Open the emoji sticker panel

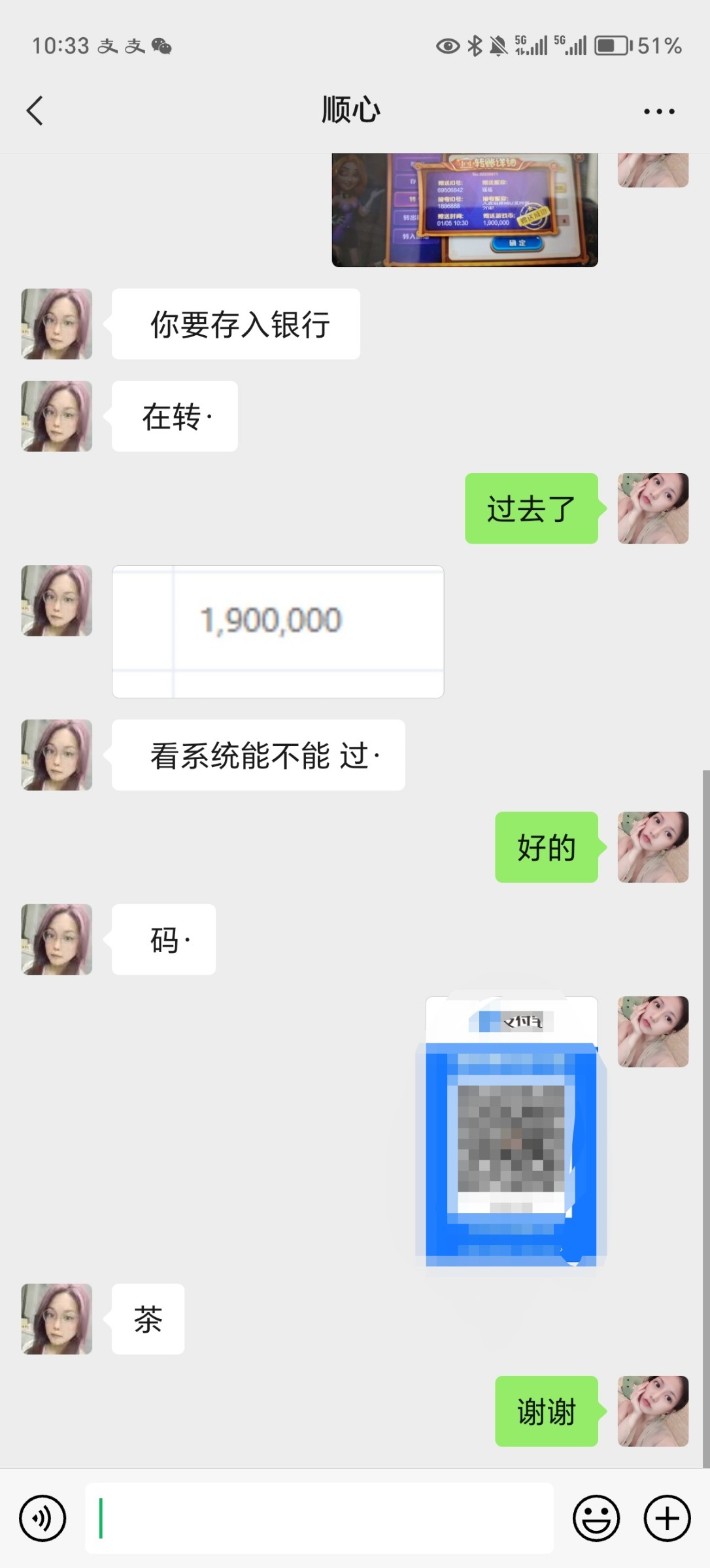point(596,1518)
